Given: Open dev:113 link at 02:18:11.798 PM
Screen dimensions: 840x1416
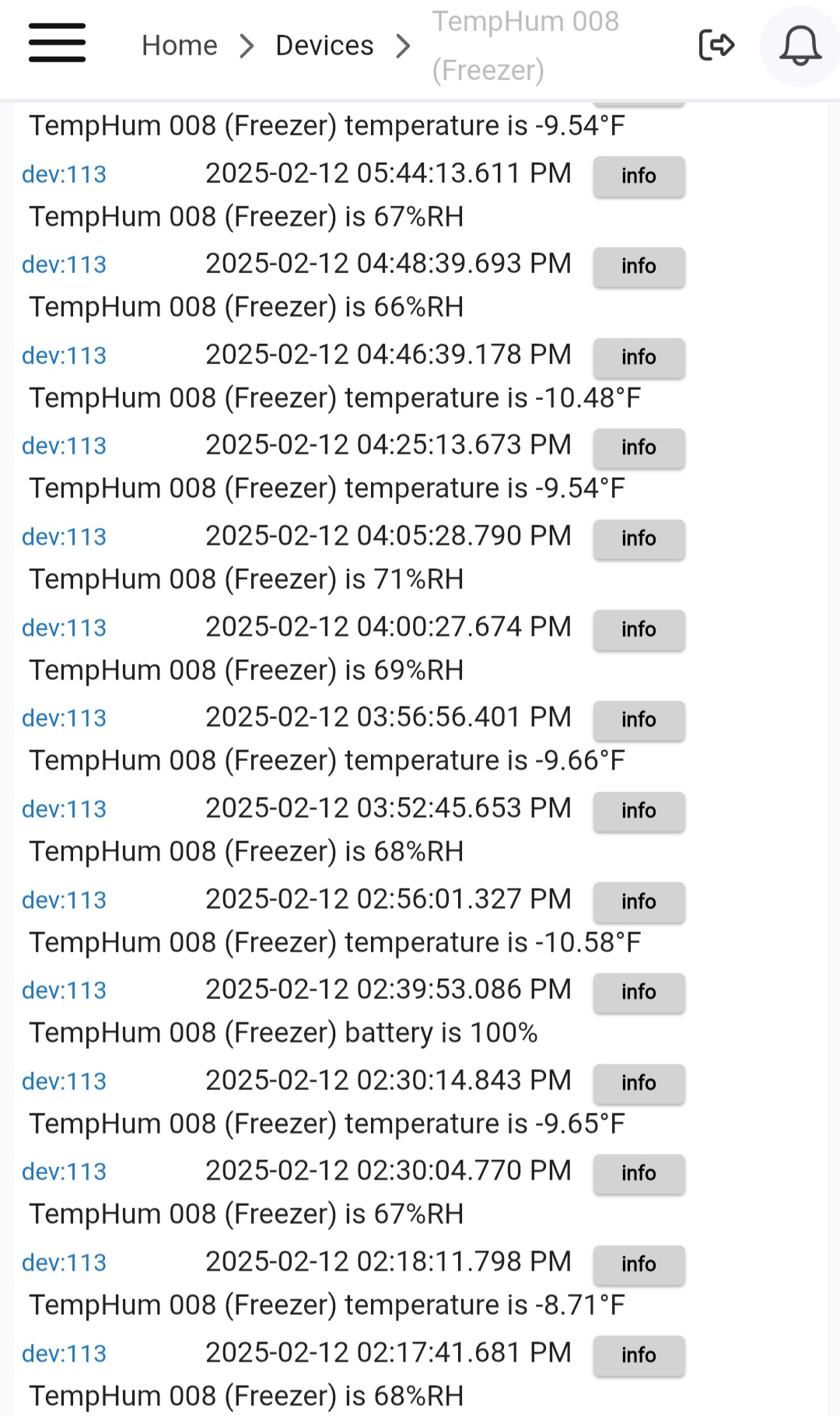Looking at the screenshot, I should pos(64,1263).
